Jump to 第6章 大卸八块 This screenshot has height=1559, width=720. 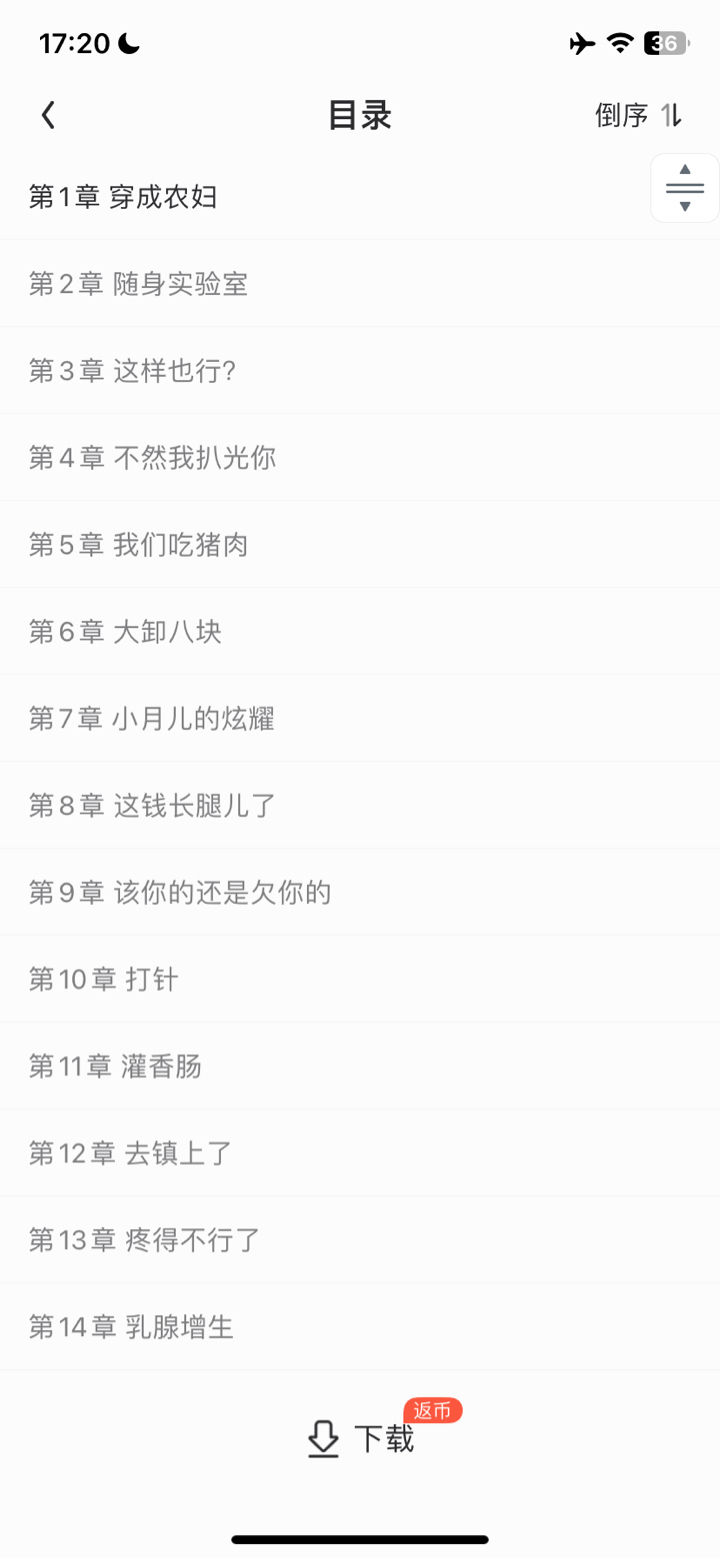125,632
